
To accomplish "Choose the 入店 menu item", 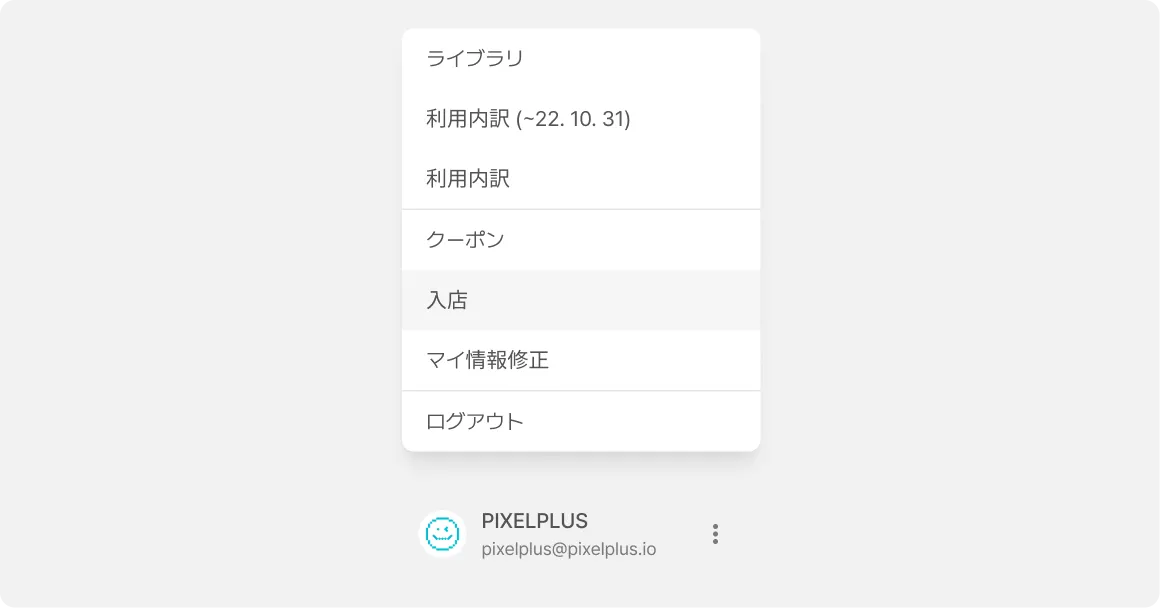I will click(x=448, y=300).
